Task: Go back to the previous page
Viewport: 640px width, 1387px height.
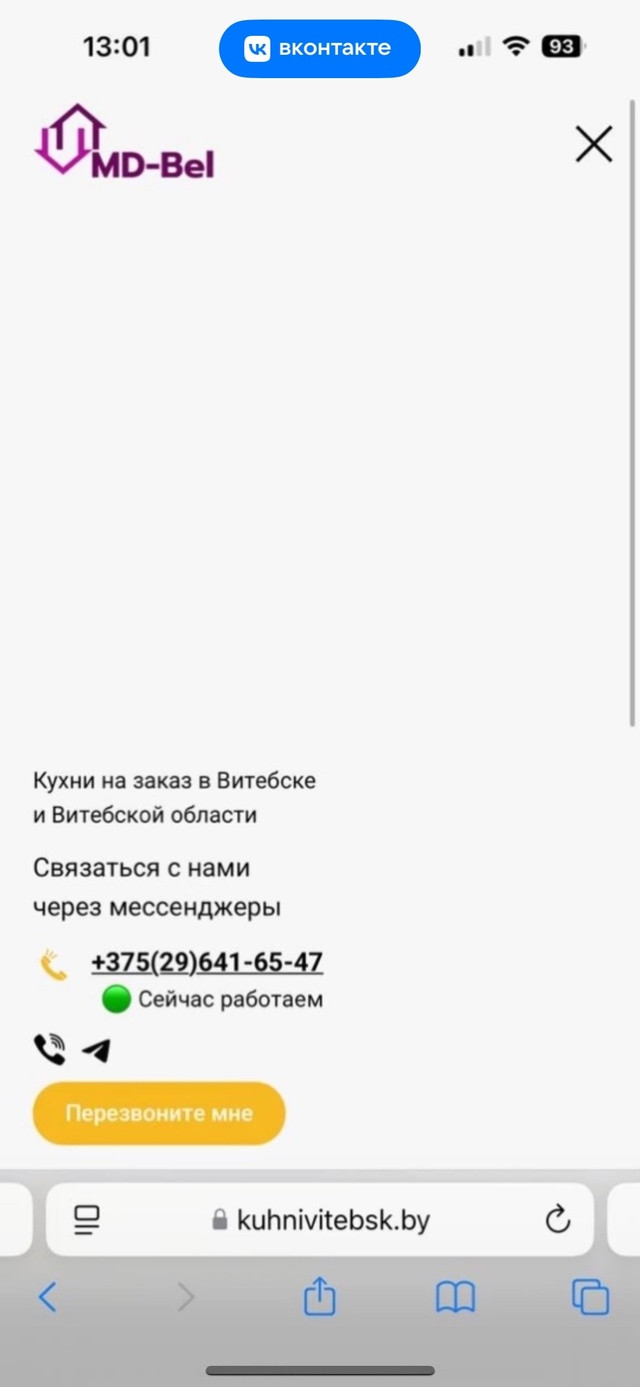Action: point(47,1298)
